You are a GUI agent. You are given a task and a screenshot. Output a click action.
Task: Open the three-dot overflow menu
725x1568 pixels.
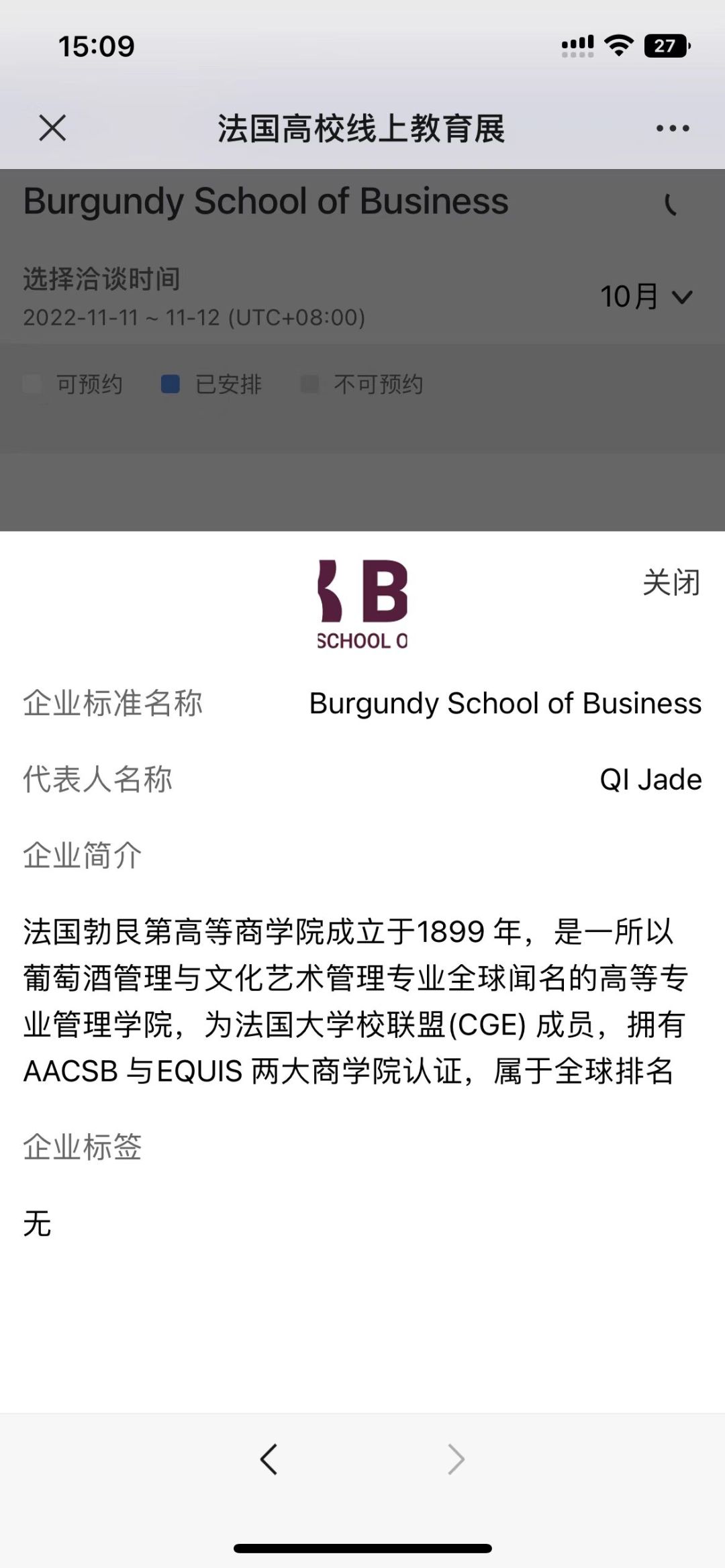673,128
